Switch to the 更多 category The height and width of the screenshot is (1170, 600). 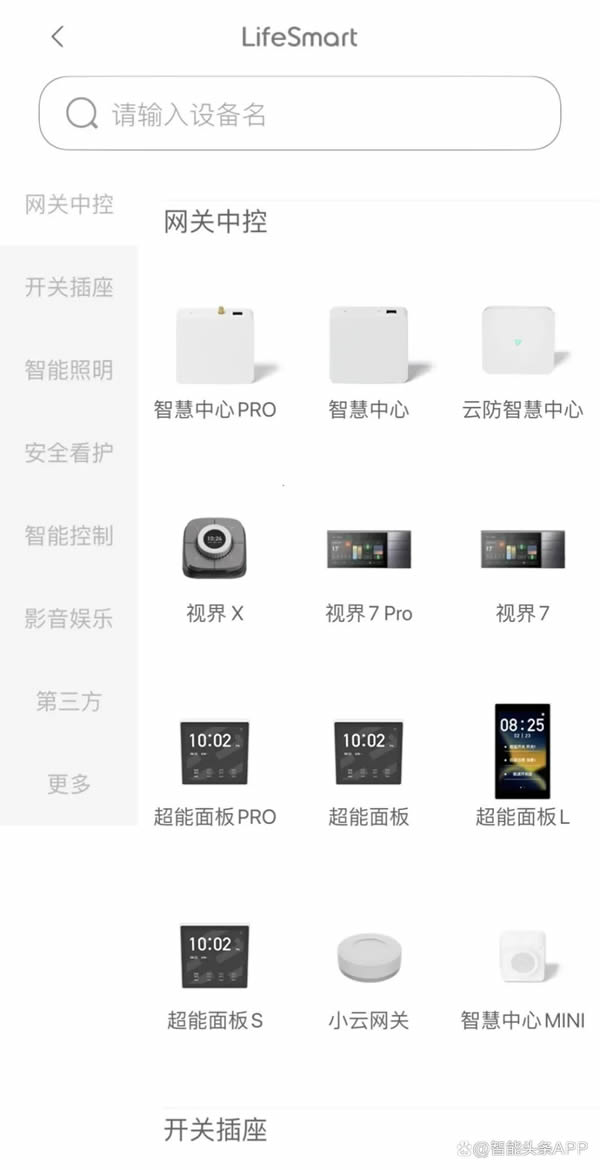pyautogui.click(x=69, y=784)
